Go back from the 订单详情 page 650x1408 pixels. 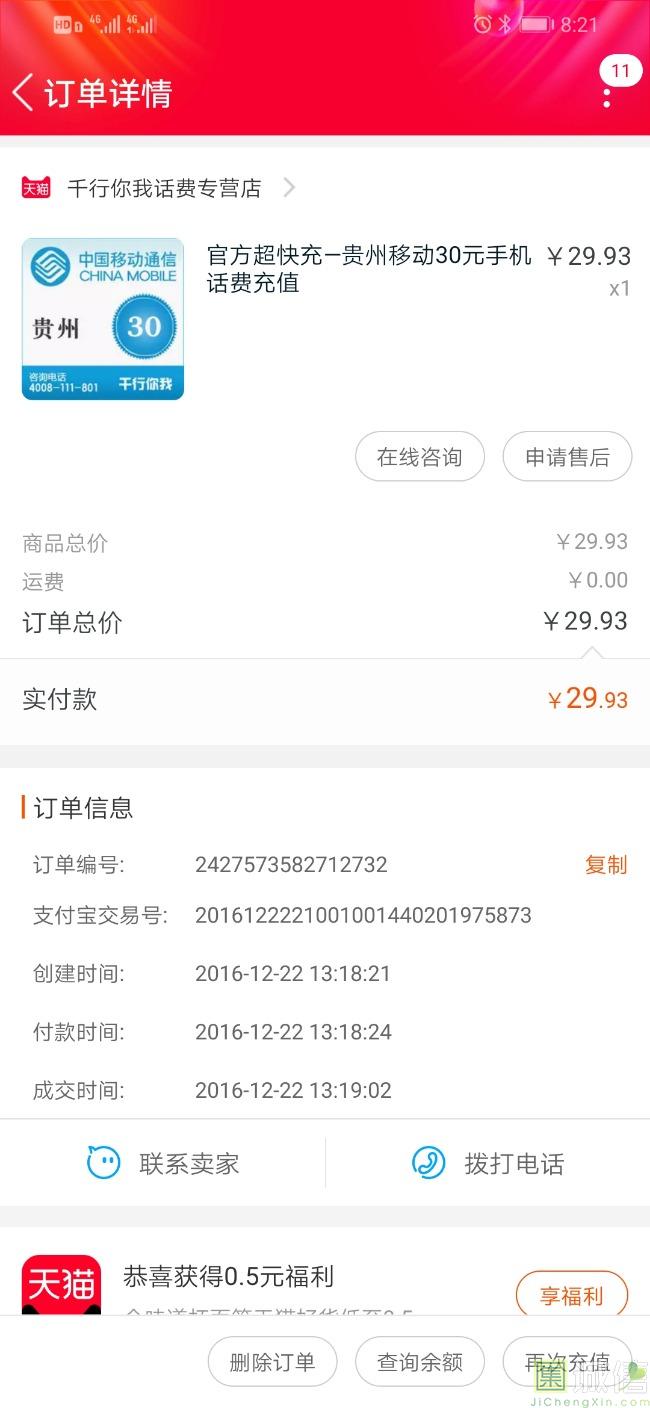tap(24, 93)
